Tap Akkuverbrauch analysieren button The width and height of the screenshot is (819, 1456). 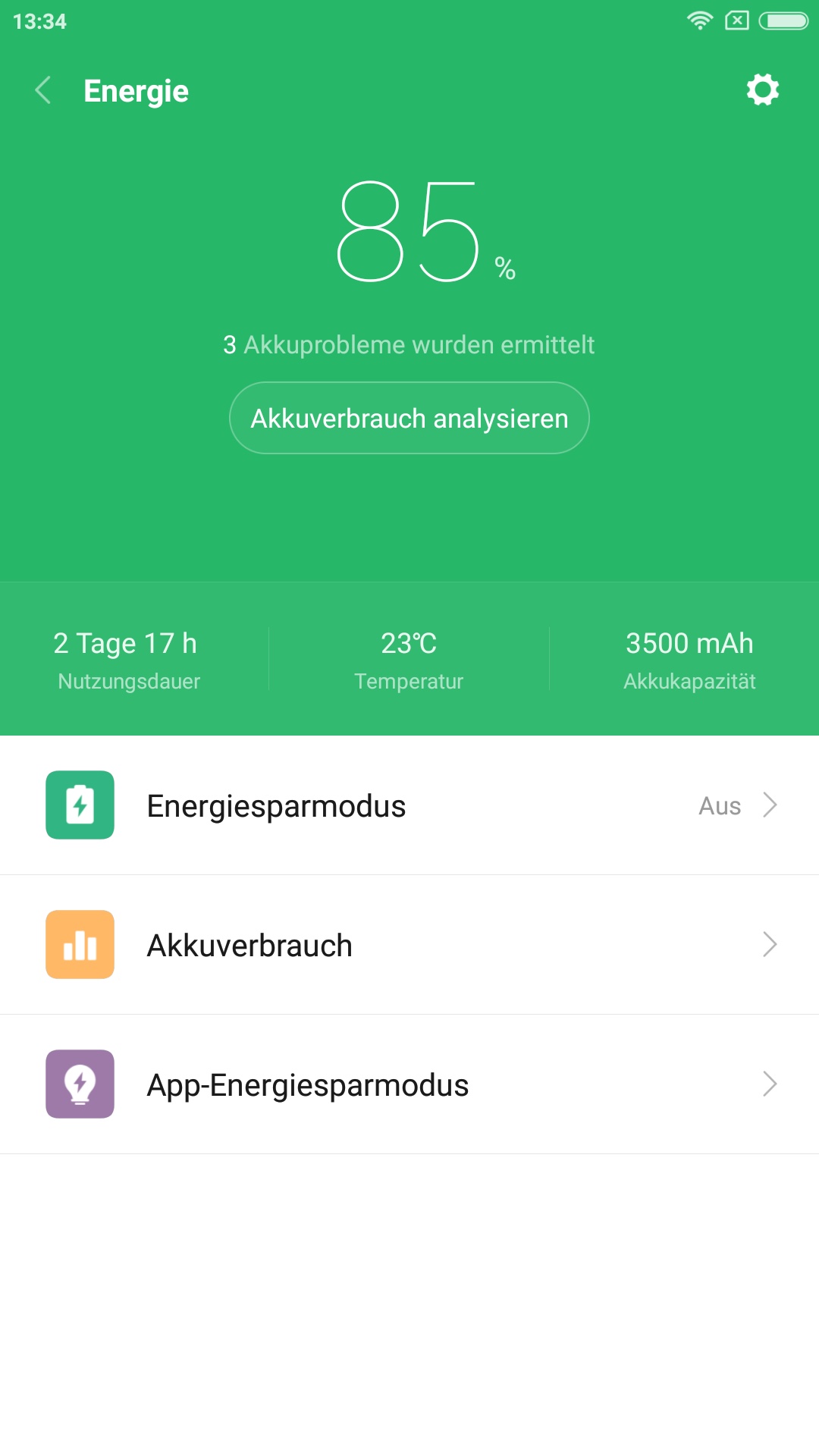pyautogui.click(x=409, y=418)
